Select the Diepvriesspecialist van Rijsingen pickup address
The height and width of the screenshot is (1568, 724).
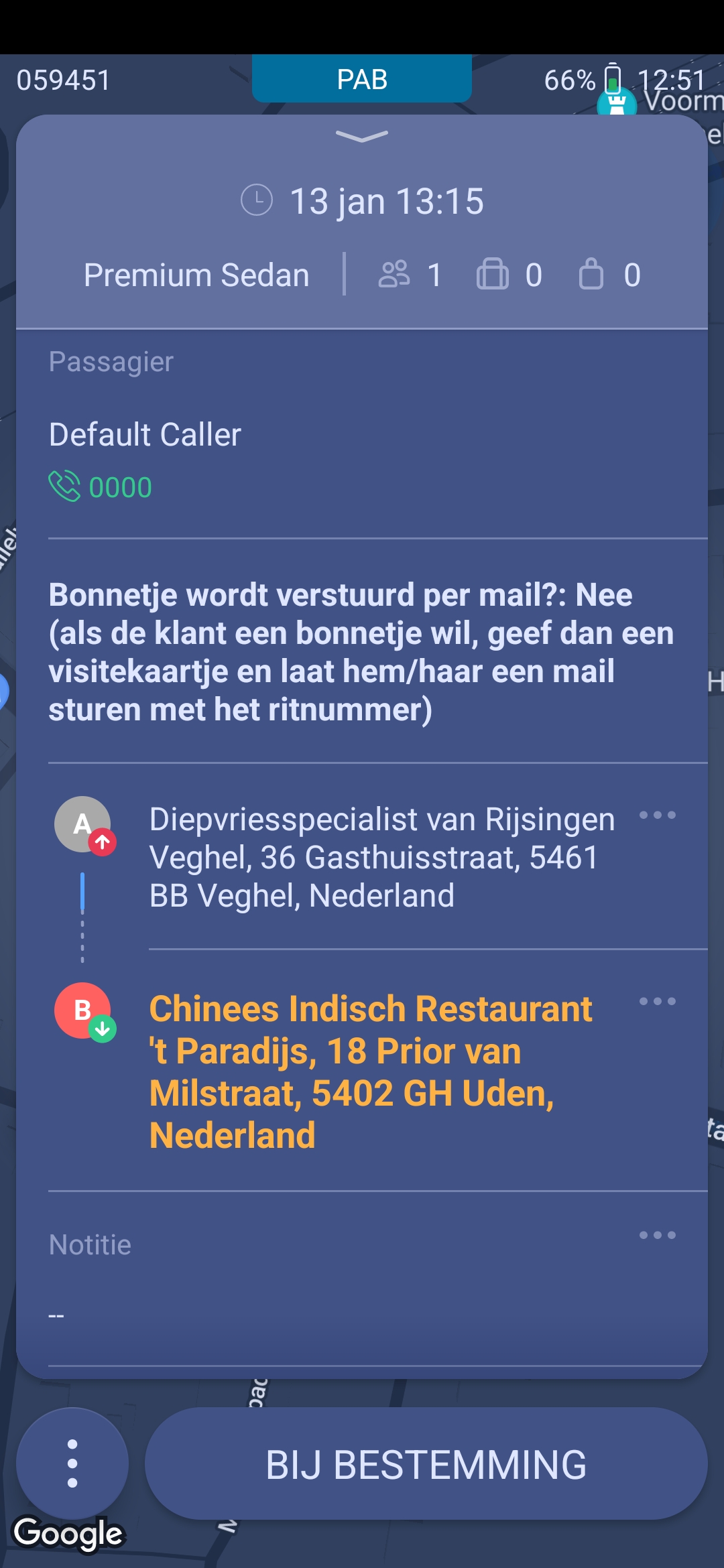(x=382, y=857)
